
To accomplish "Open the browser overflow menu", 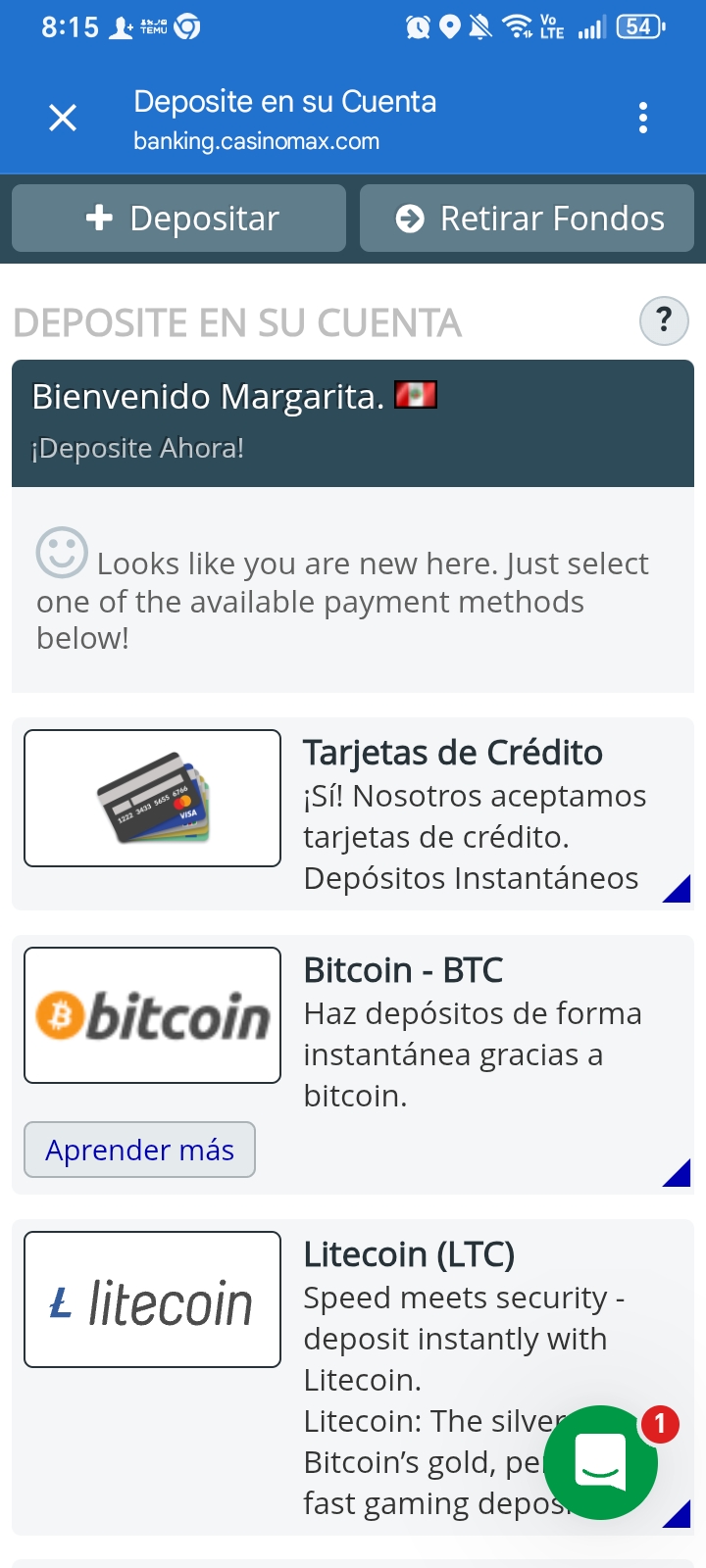I will (643, 119).
